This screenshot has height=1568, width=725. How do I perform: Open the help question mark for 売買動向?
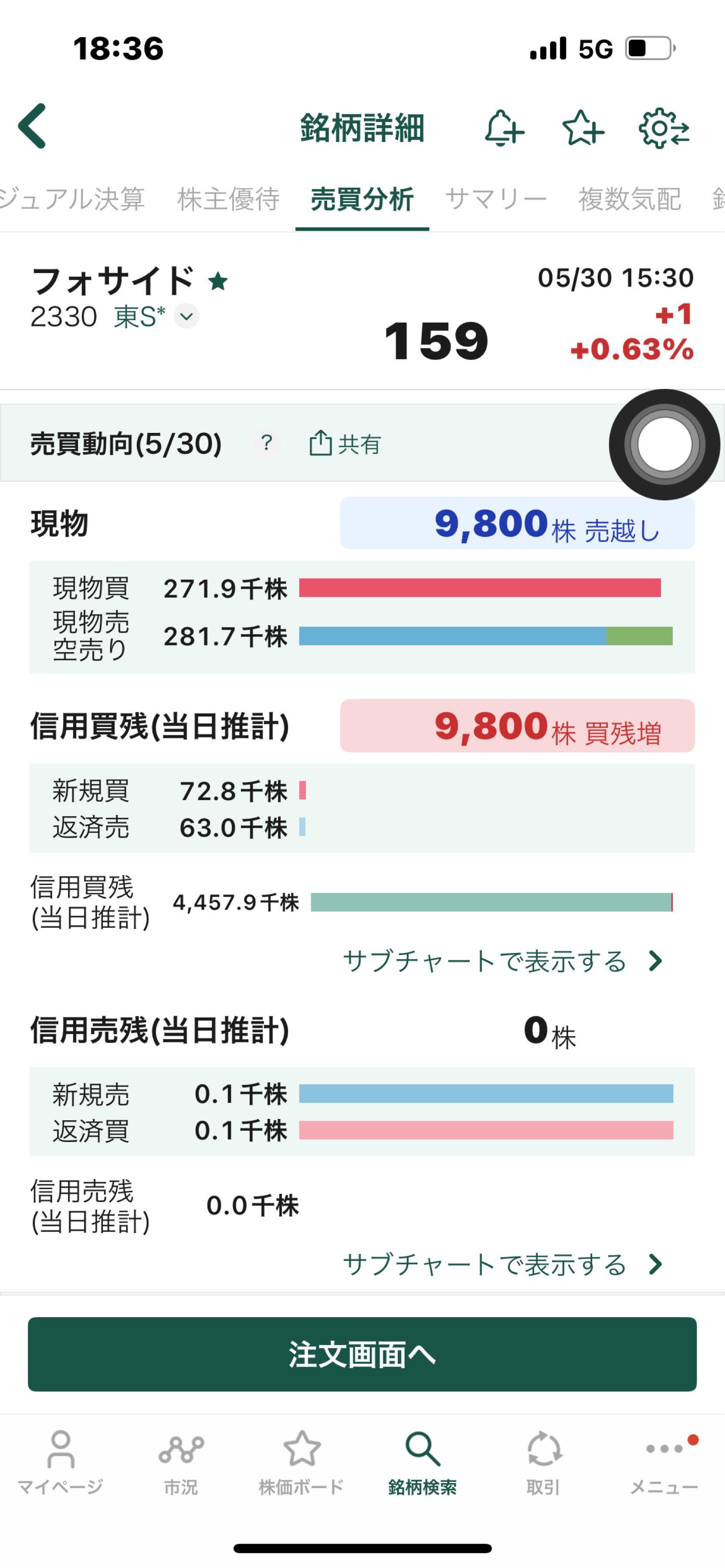[x=266, y=443]
